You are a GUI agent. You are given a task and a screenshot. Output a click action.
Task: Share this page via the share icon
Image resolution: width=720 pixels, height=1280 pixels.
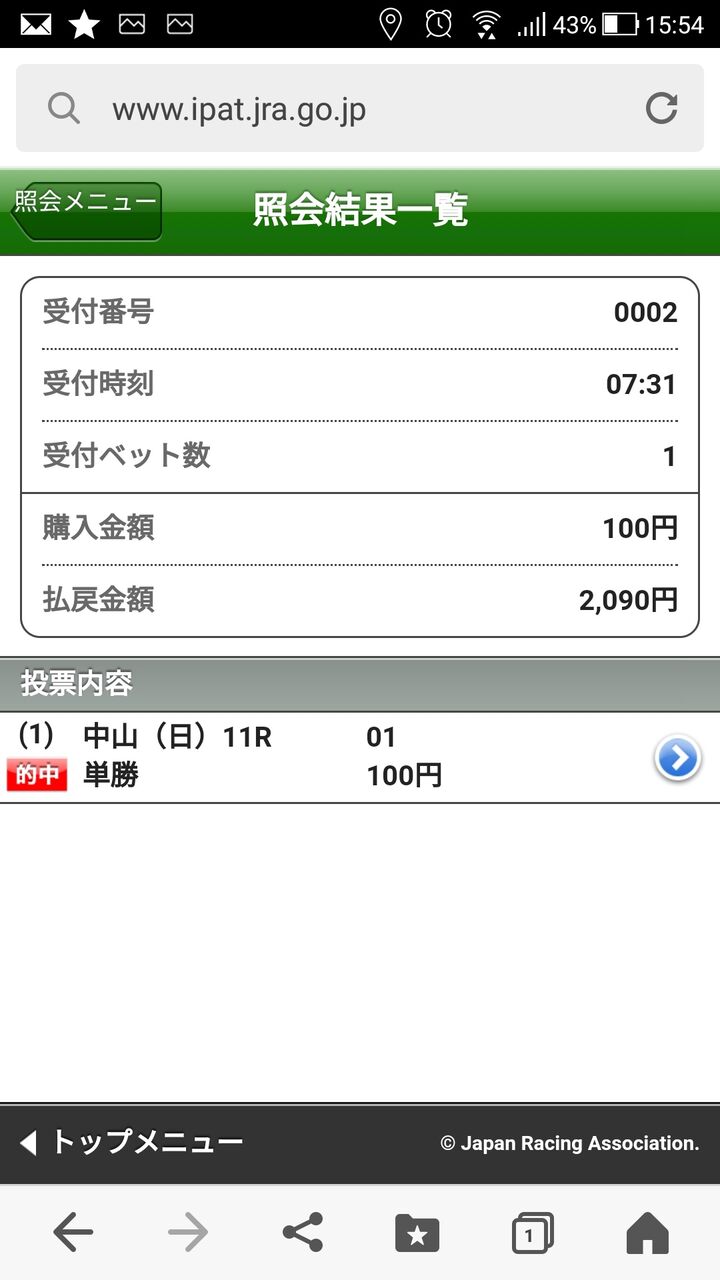click(302, 1234)
